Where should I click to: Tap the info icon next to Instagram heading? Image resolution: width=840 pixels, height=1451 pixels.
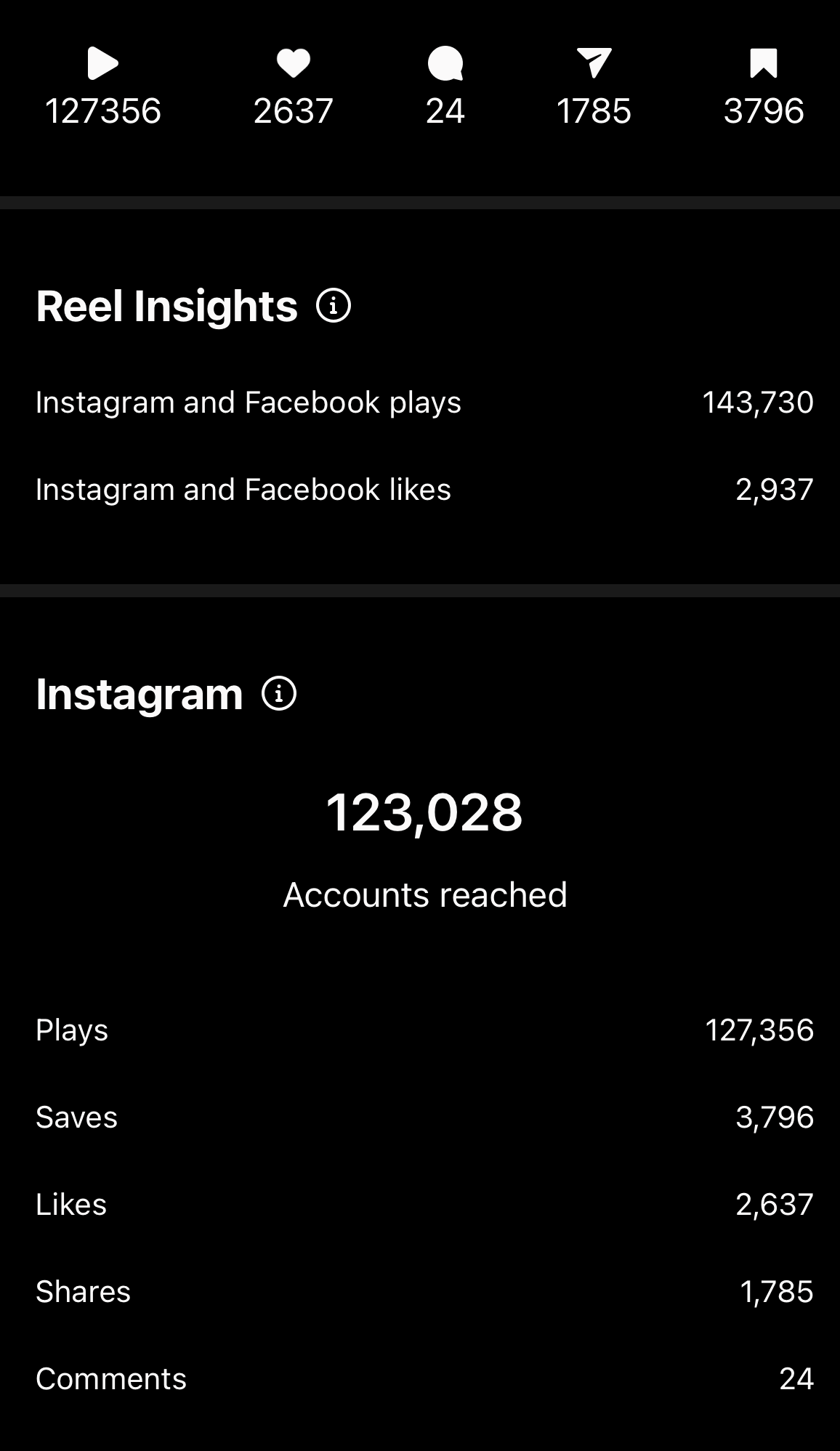[279, 694]
